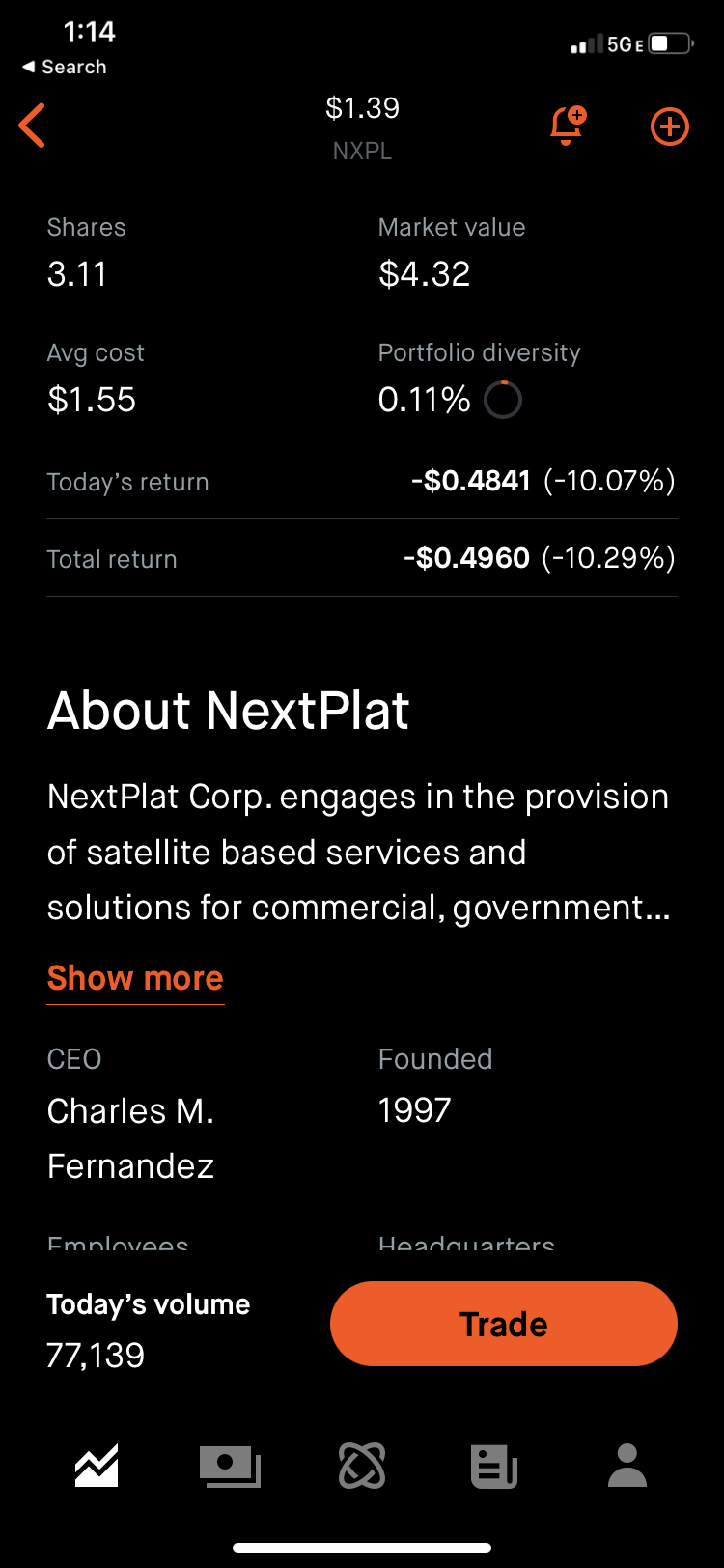
Task: Add NXPL to a list
Action: tap(669, 126)
